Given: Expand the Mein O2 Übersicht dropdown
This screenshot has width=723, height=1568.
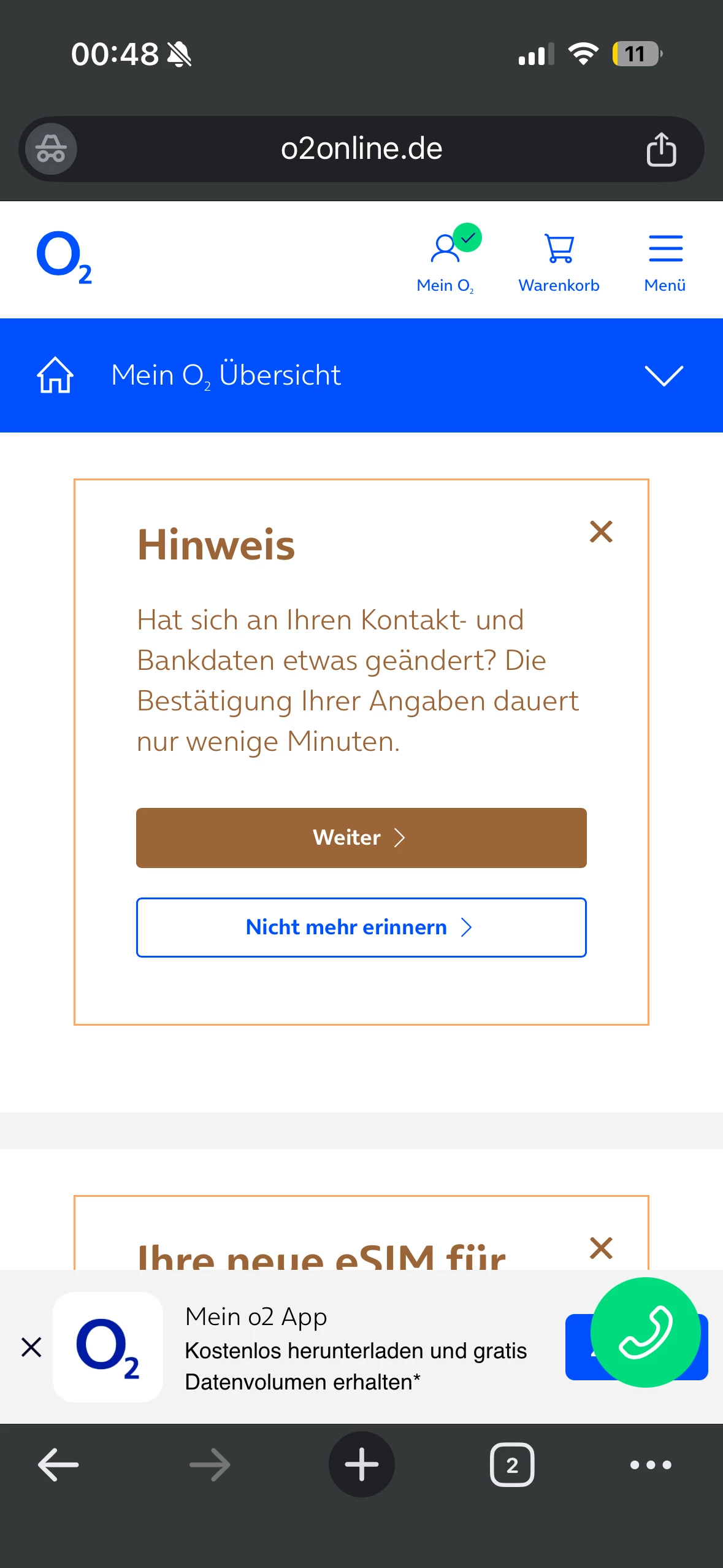Looking at the screenshot, I should click(x=664, y=375).
